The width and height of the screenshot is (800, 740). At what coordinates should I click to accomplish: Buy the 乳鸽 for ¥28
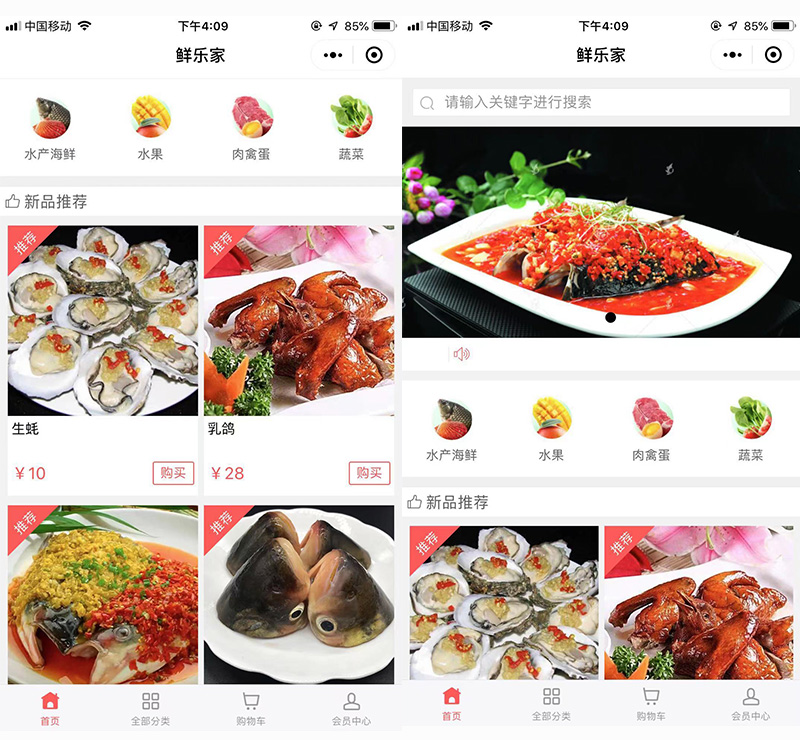point(369,473)
